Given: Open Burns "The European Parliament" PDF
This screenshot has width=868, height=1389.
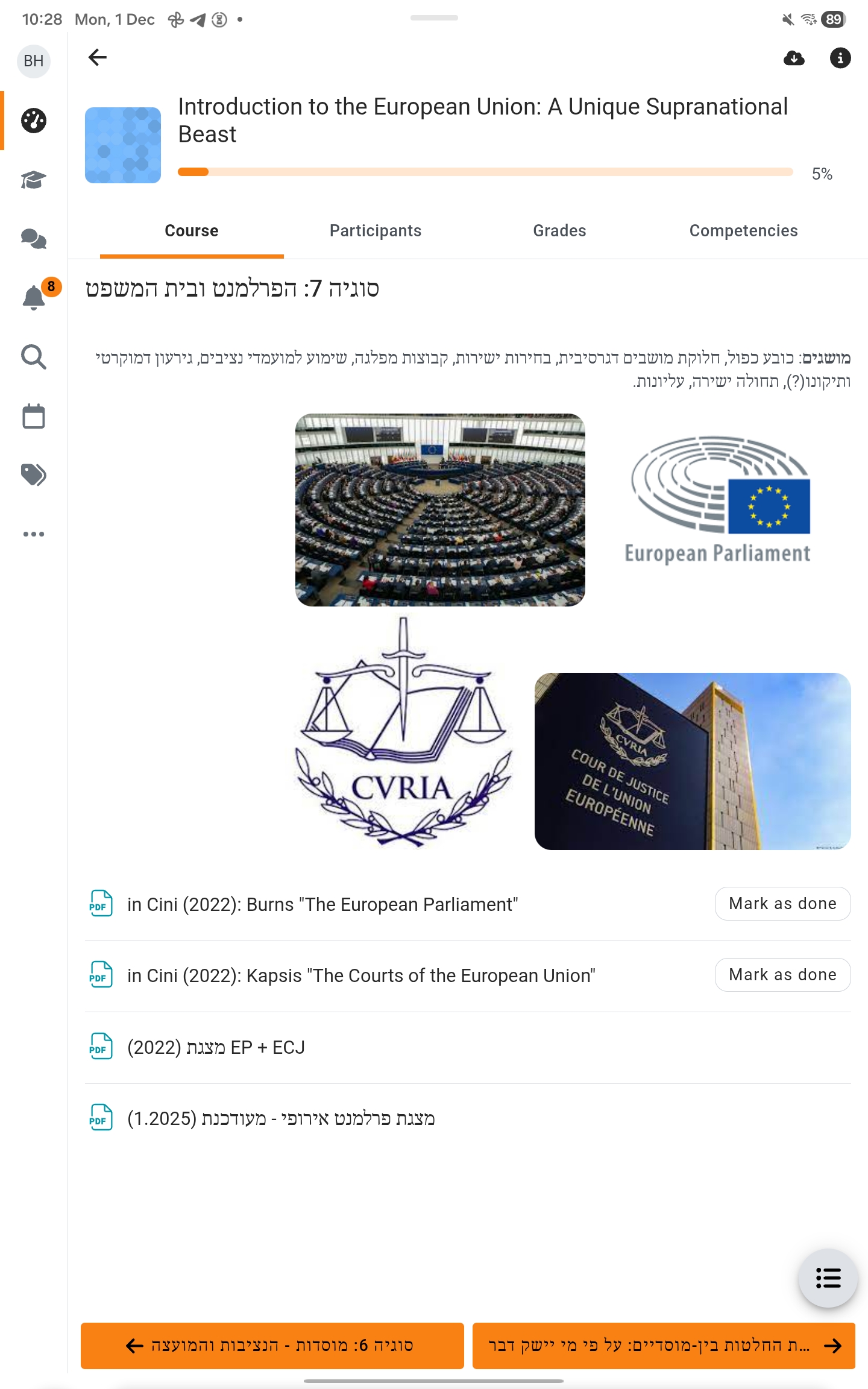Looking at the screenshot, I should tap(322, 904).
